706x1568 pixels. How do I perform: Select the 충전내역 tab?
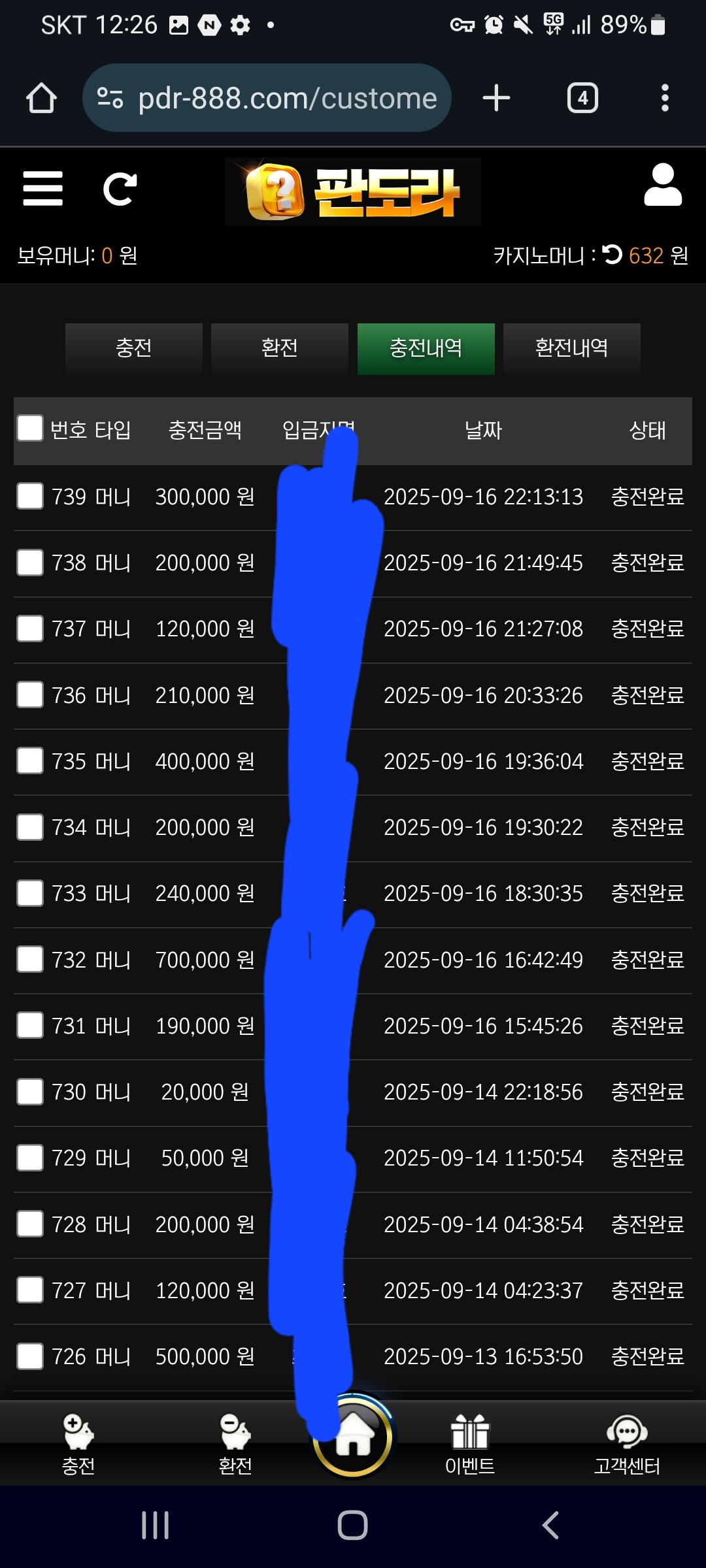click(x=426, y=348)
